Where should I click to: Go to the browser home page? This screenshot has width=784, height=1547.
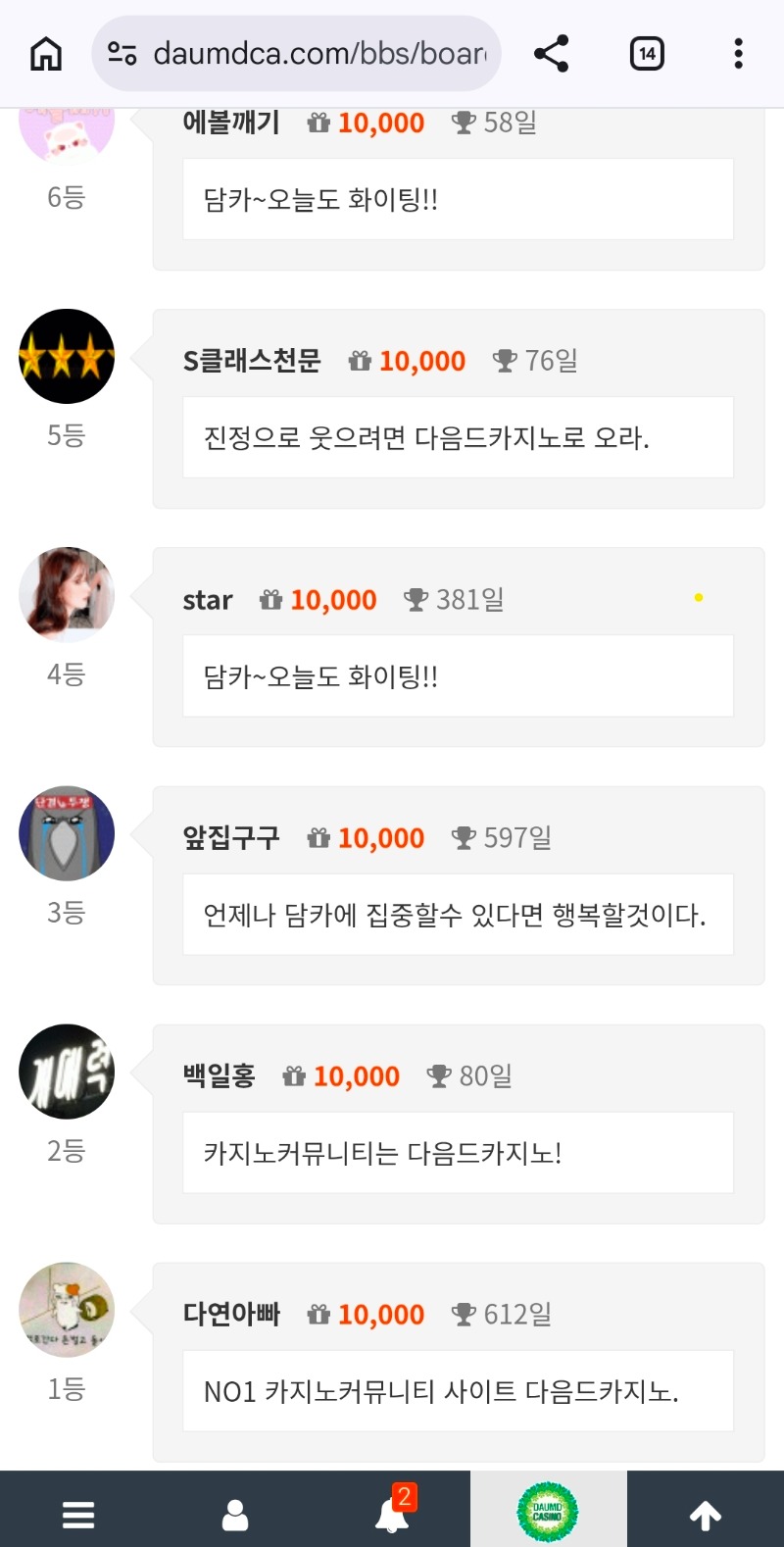click(x=46, y=54)
